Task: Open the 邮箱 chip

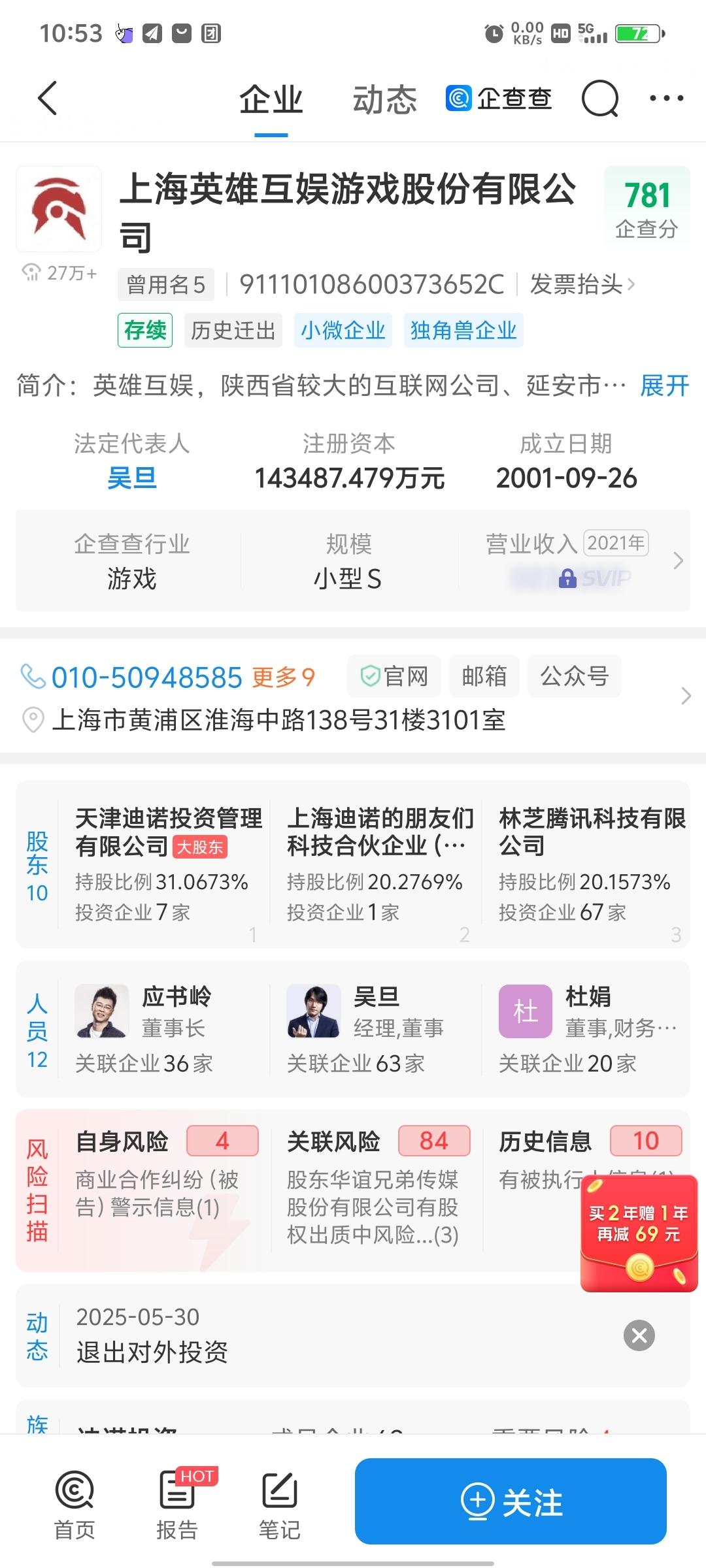Action: pyautogui.click(x=484, y=676)
